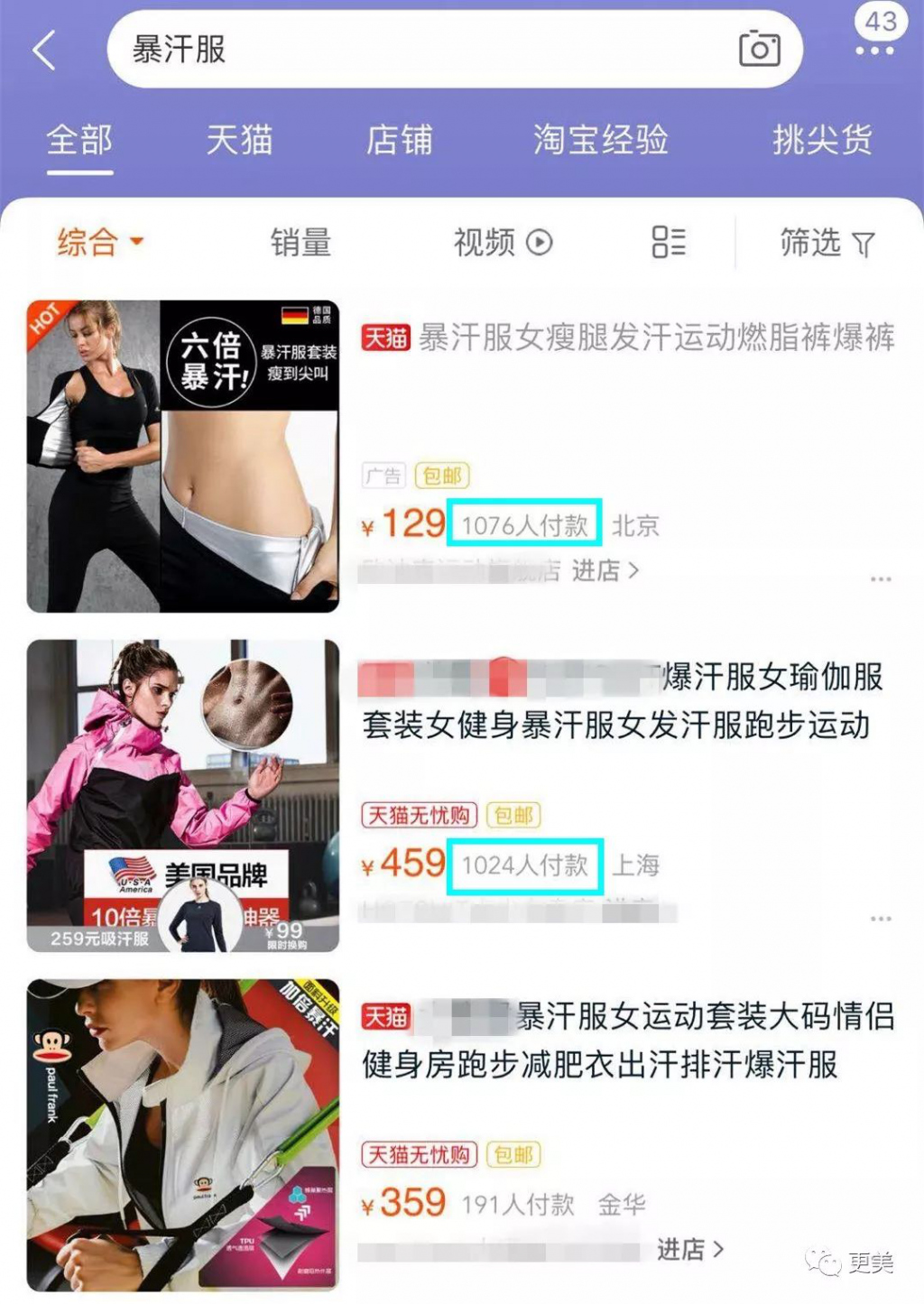Image resolution: width=924 pixels, height=1304 pixels.
Task: Open camera image search
Action: point(759,49)
